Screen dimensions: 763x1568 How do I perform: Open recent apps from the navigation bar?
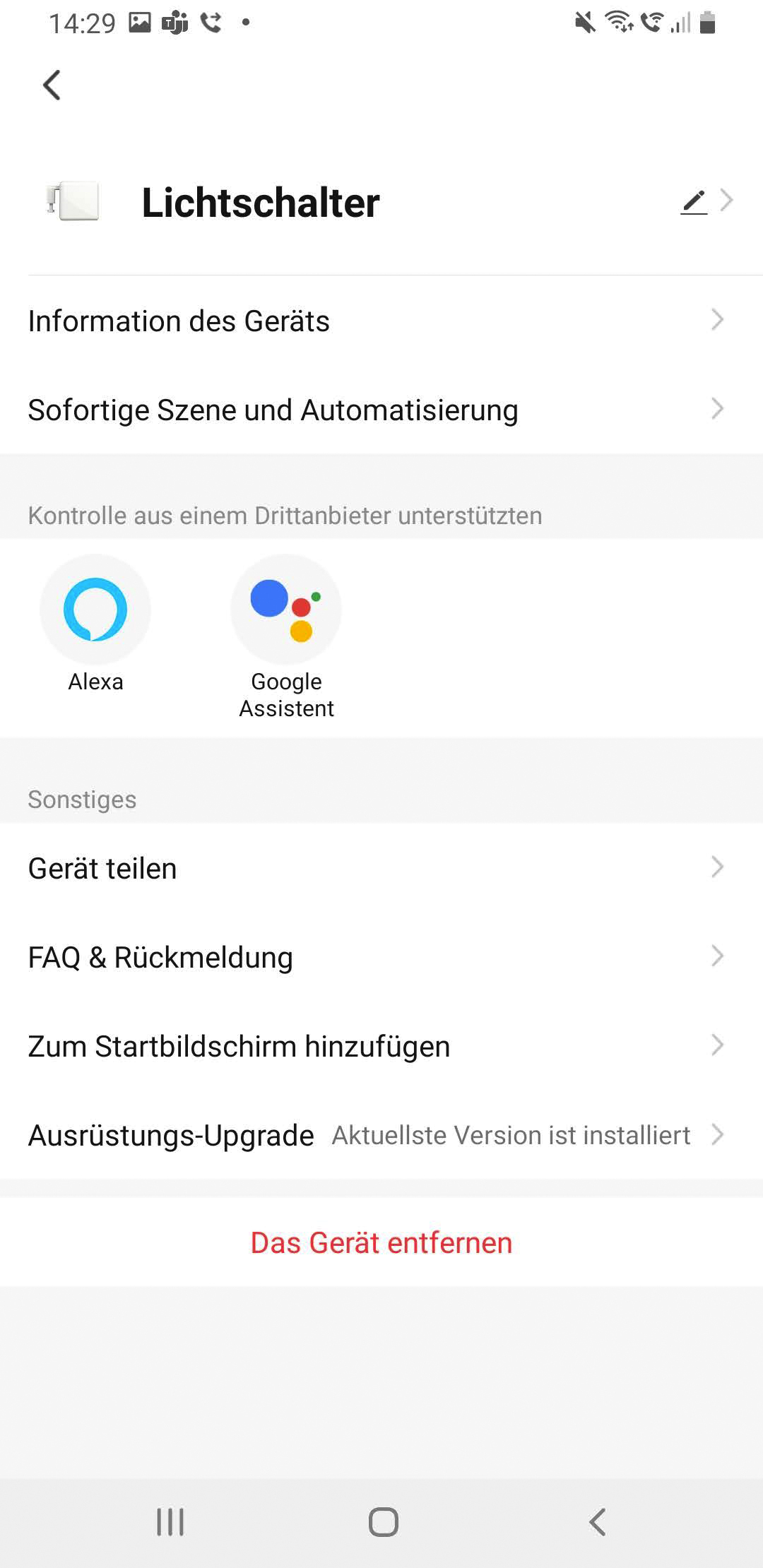(x=170, y=1521)
